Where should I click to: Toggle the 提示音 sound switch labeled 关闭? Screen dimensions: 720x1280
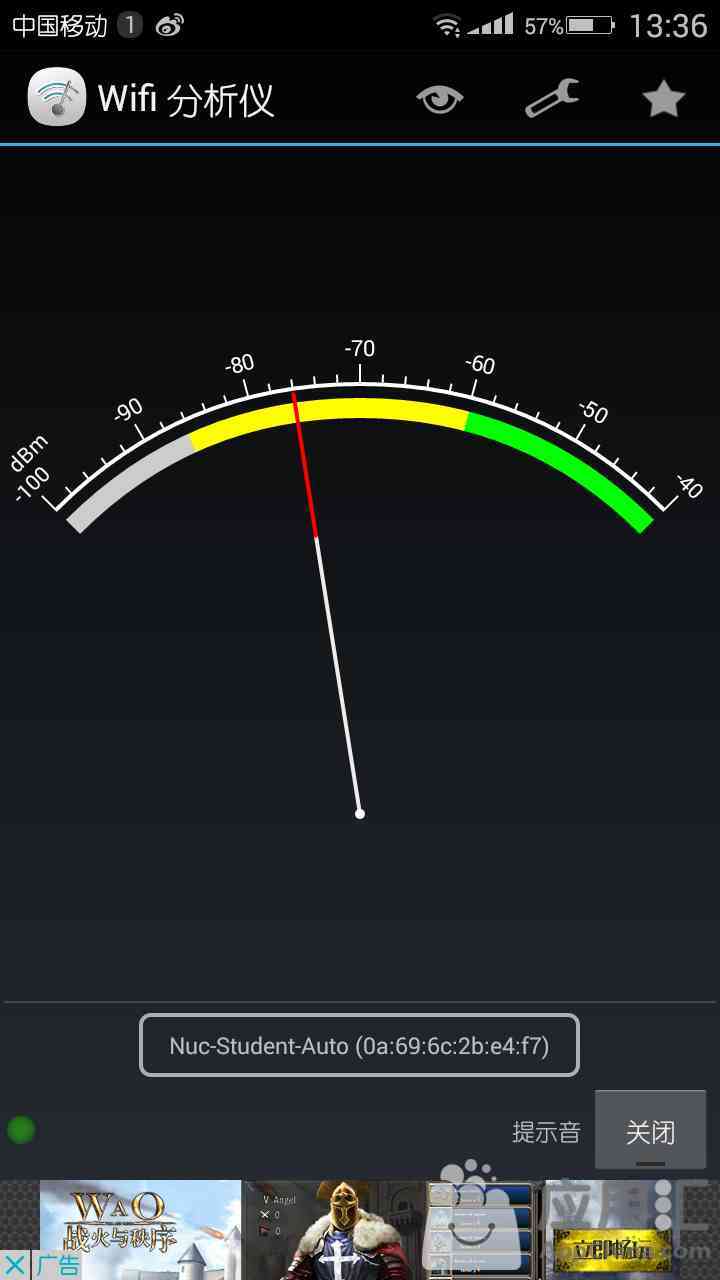pos(650,1130)
